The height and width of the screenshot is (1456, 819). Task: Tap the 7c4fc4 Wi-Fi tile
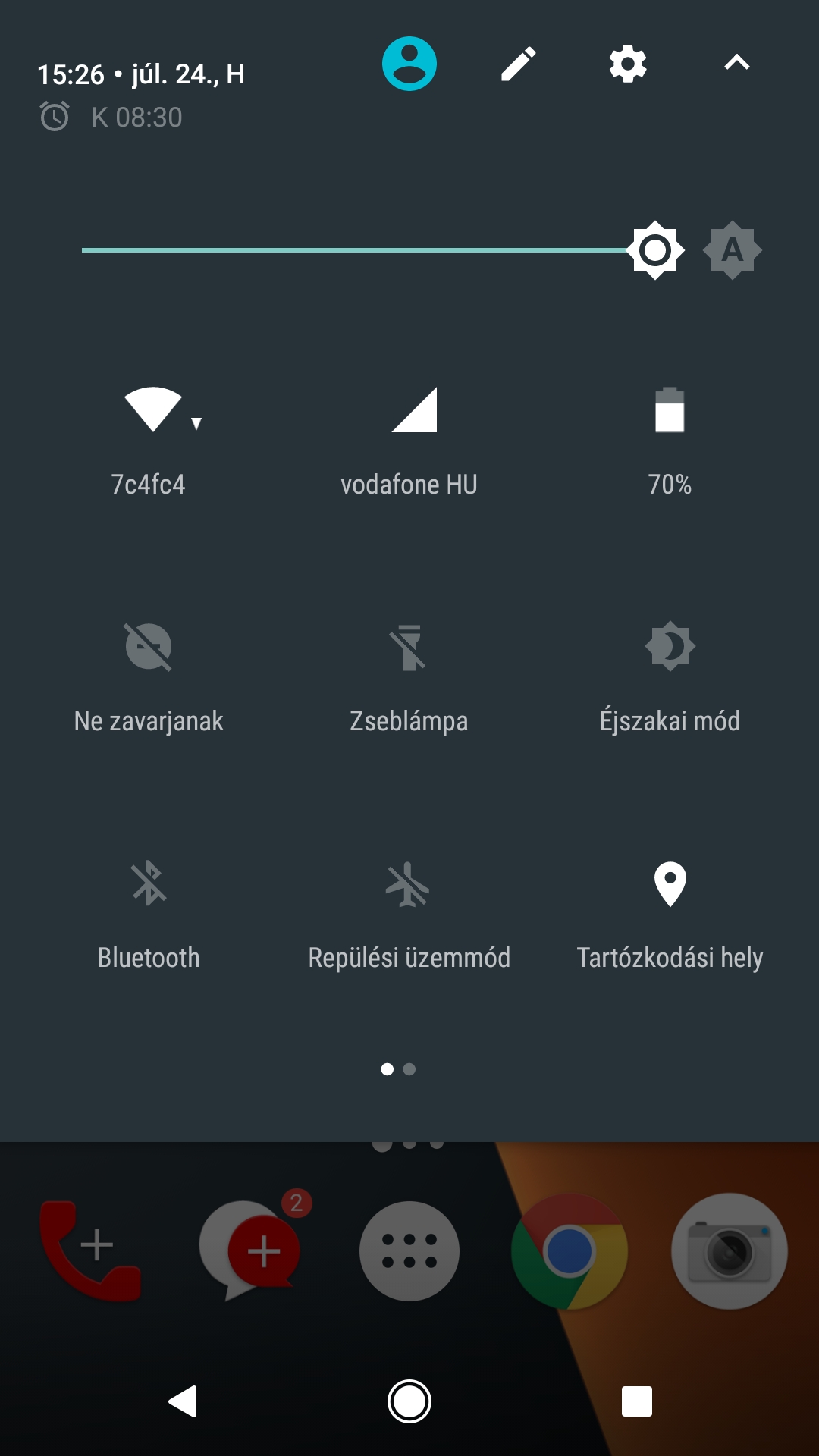click(149, 441)
